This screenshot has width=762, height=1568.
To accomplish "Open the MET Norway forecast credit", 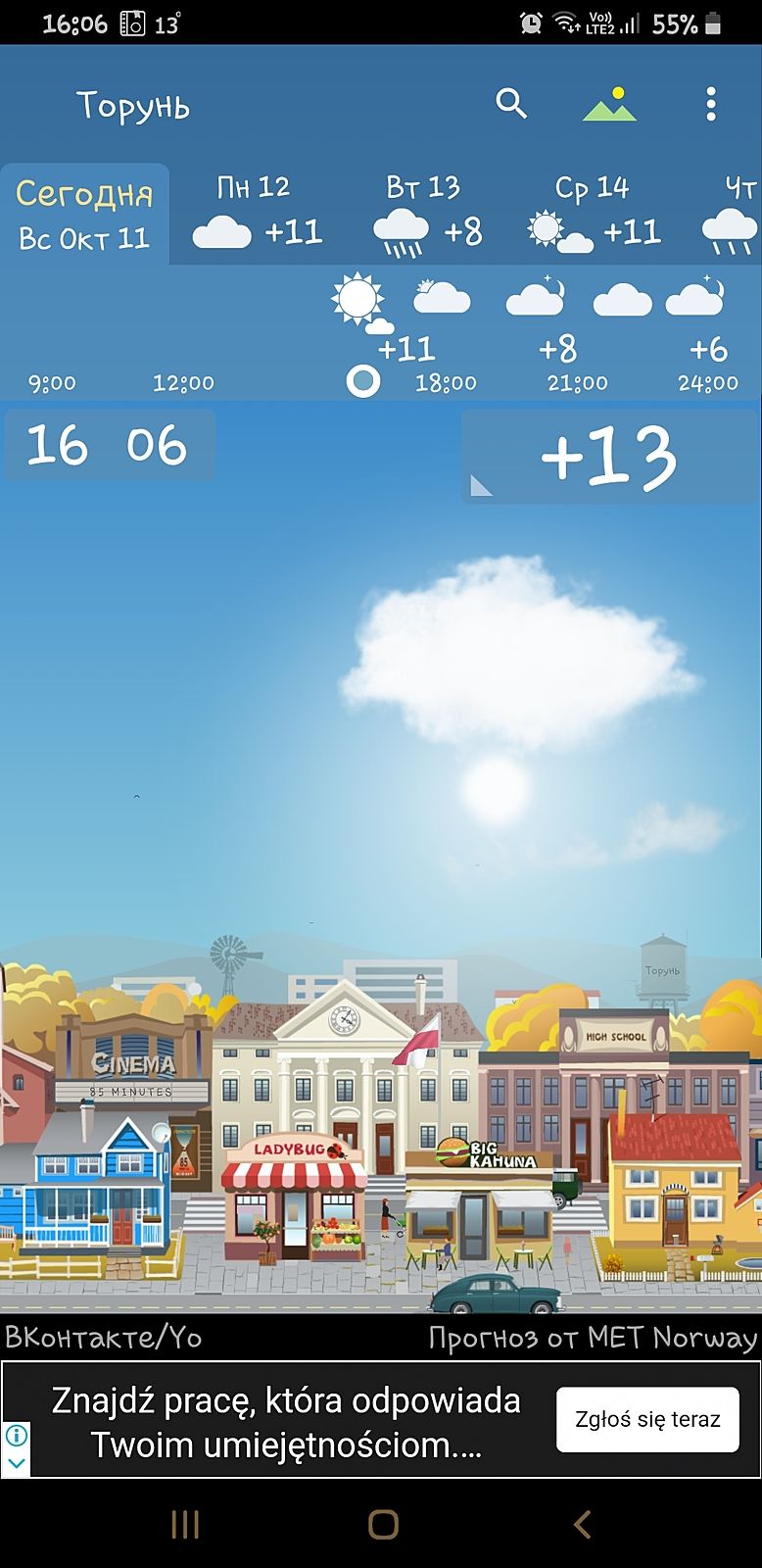I will (593, 1338).
